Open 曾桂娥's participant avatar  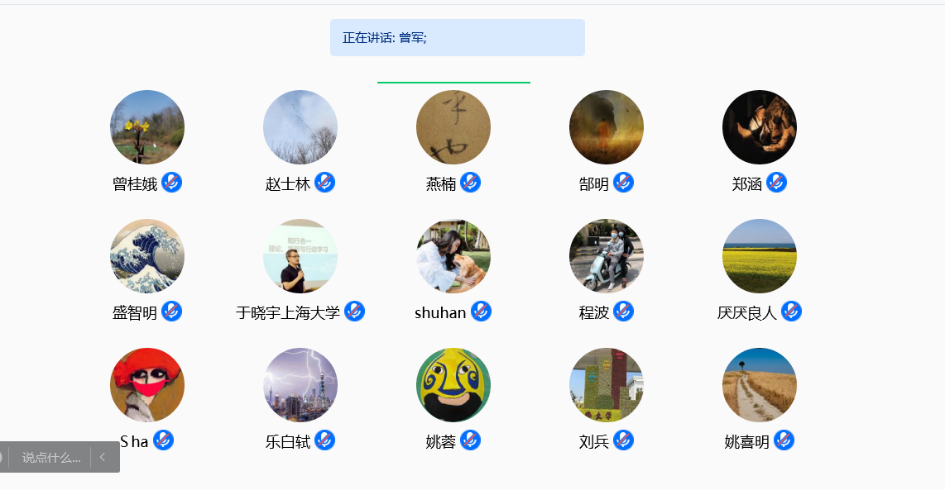[x=147, y=127]
